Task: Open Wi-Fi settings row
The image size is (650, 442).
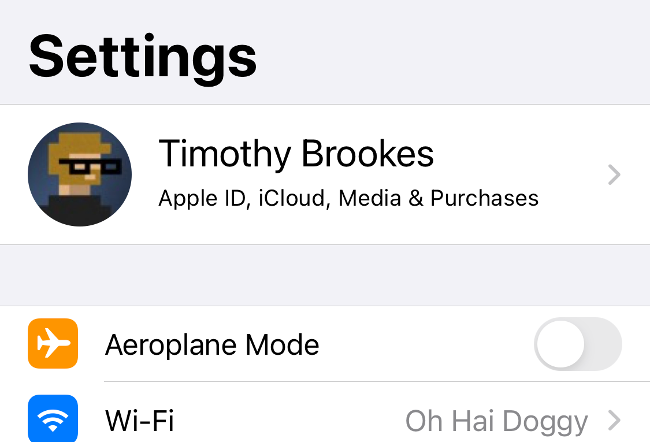Action: pos(340,420)
